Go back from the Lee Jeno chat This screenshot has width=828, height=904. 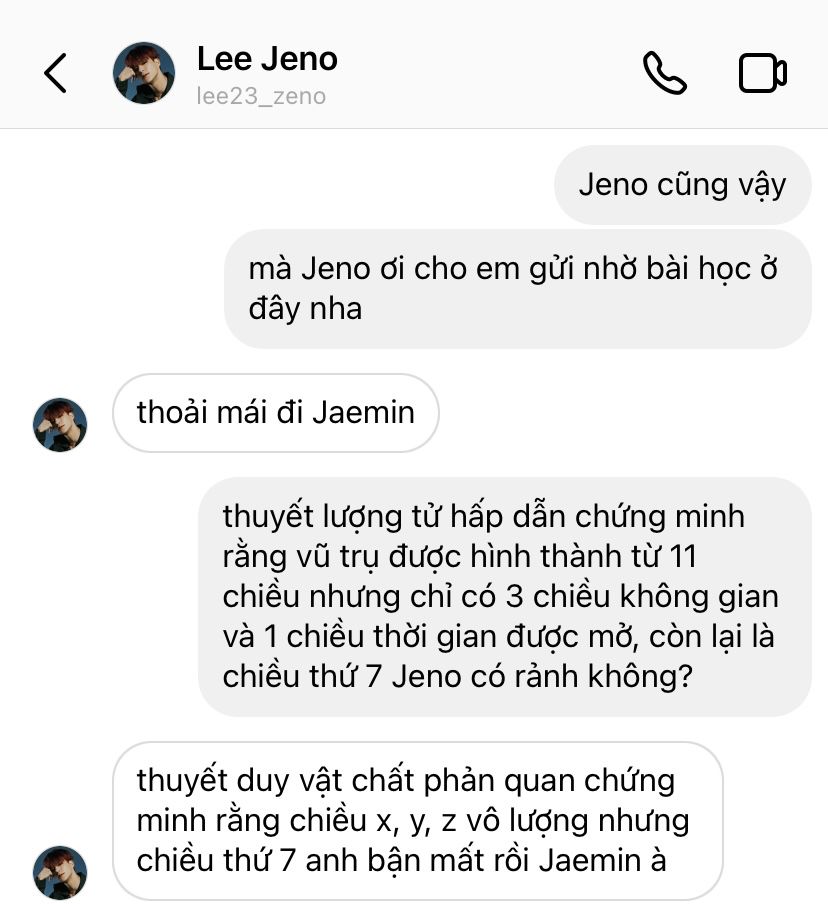pyautogui.click(x=55, y=73)
